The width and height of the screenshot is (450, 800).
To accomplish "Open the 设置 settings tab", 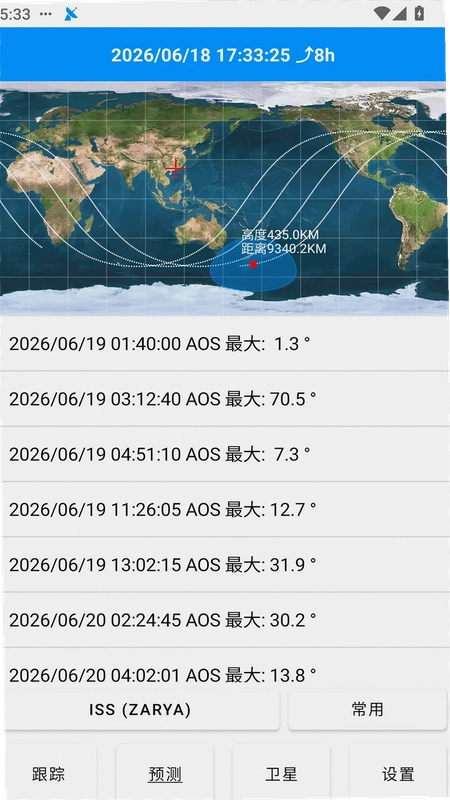I will pyautogui.click(x=398, y=773).
